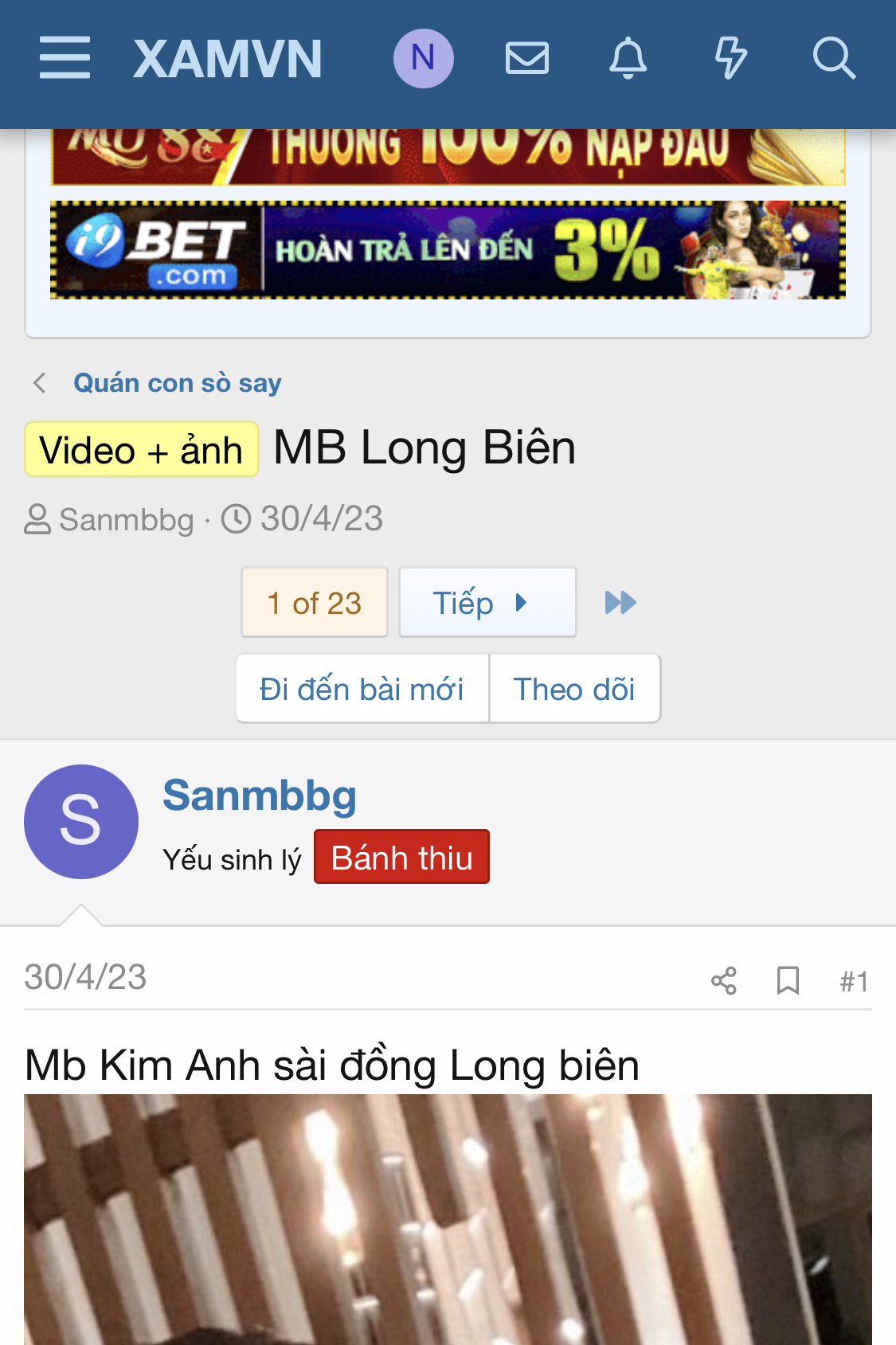
Task: Open the account avatar N menu
Action: [423, 58]
